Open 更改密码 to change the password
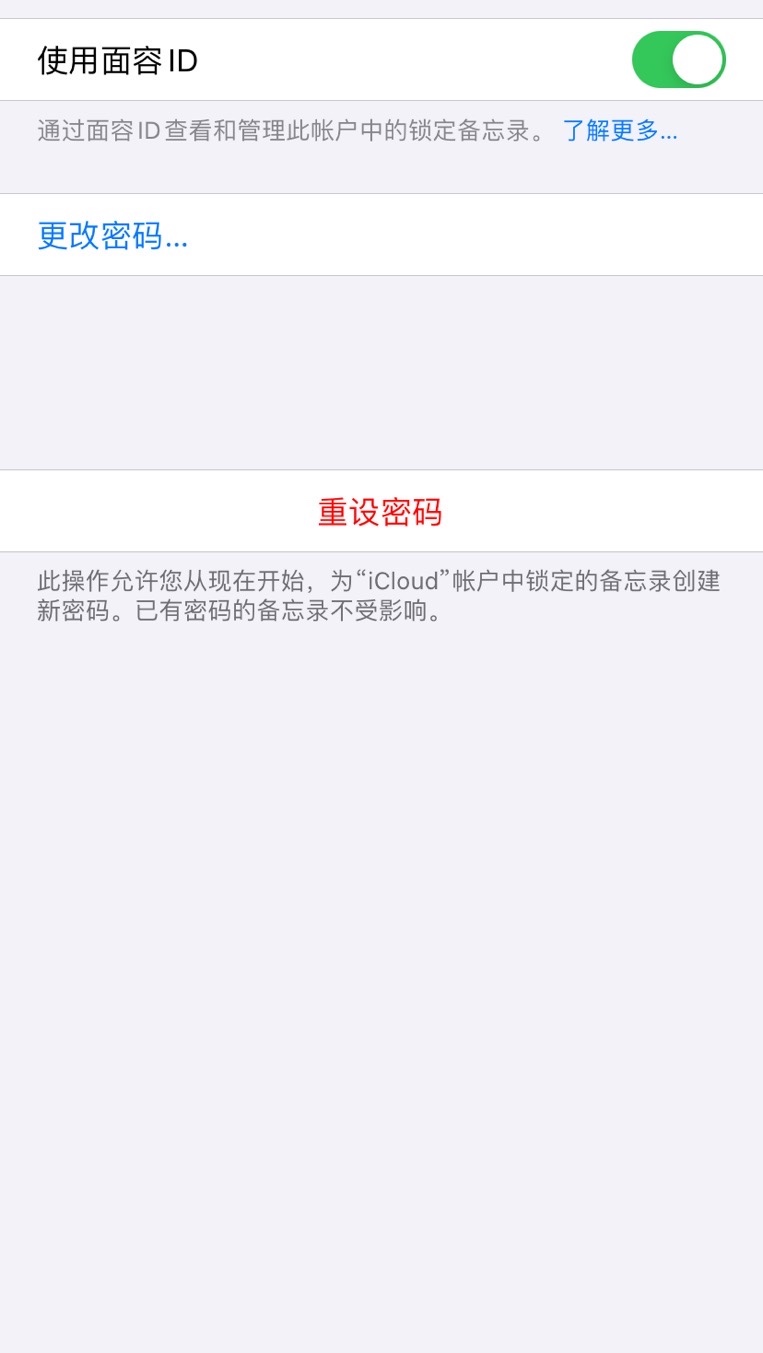Screen dimensions: 763x1353 tap(112, 236)
